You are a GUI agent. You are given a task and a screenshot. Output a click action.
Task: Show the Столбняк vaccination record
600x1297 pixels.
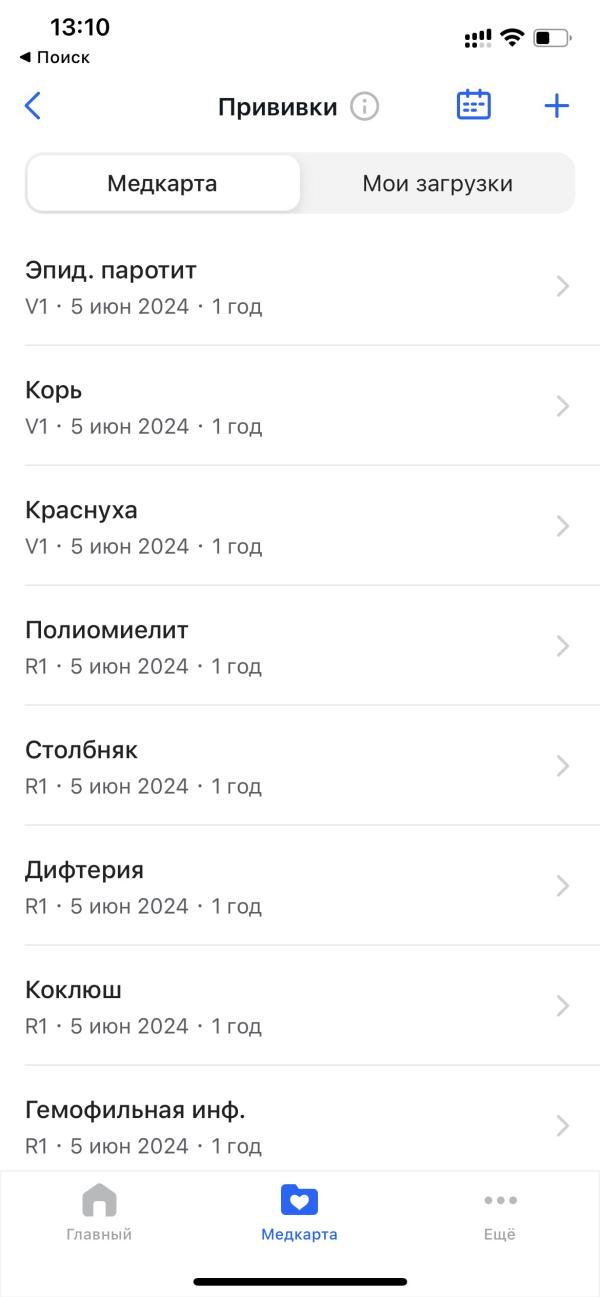pos(300,766)
